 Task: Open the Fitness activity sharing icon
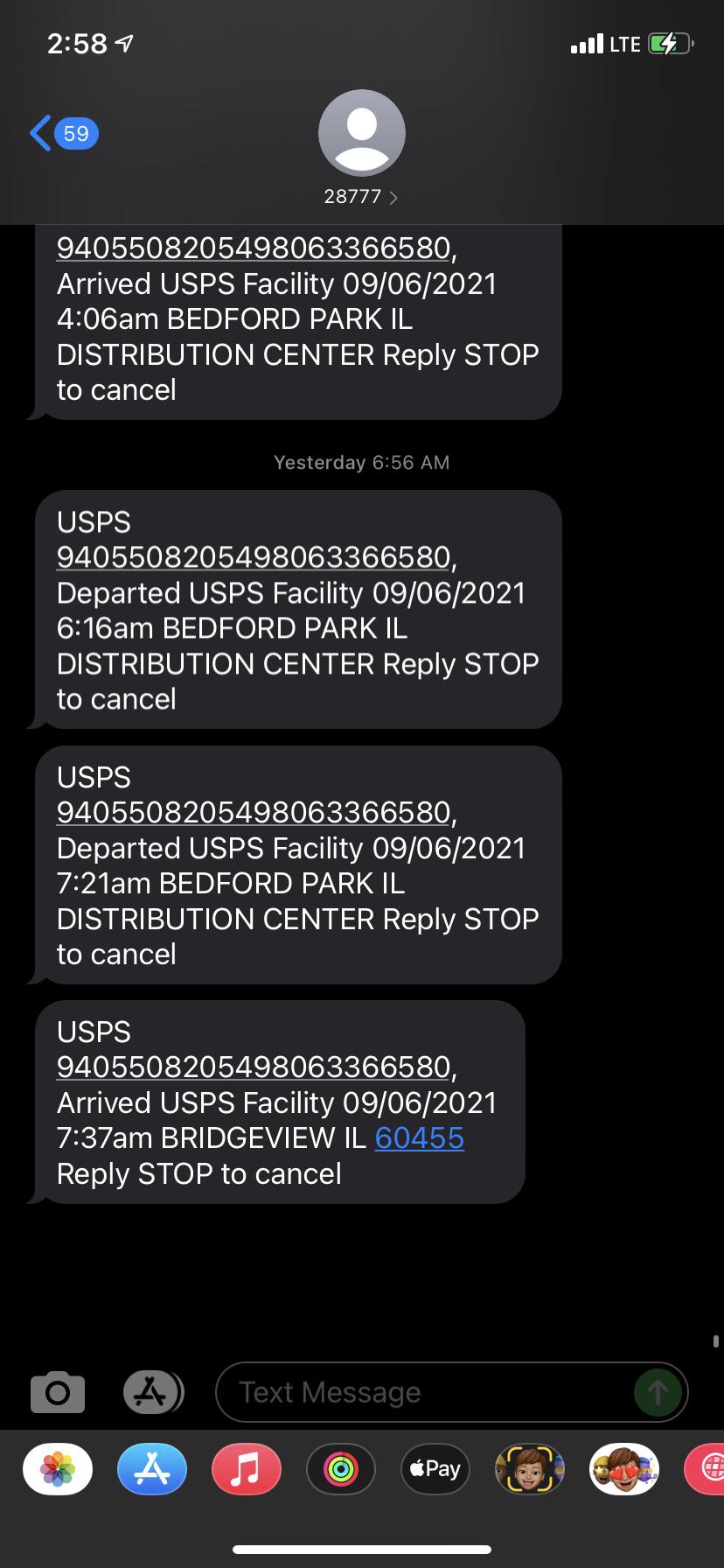(340, 1469)
